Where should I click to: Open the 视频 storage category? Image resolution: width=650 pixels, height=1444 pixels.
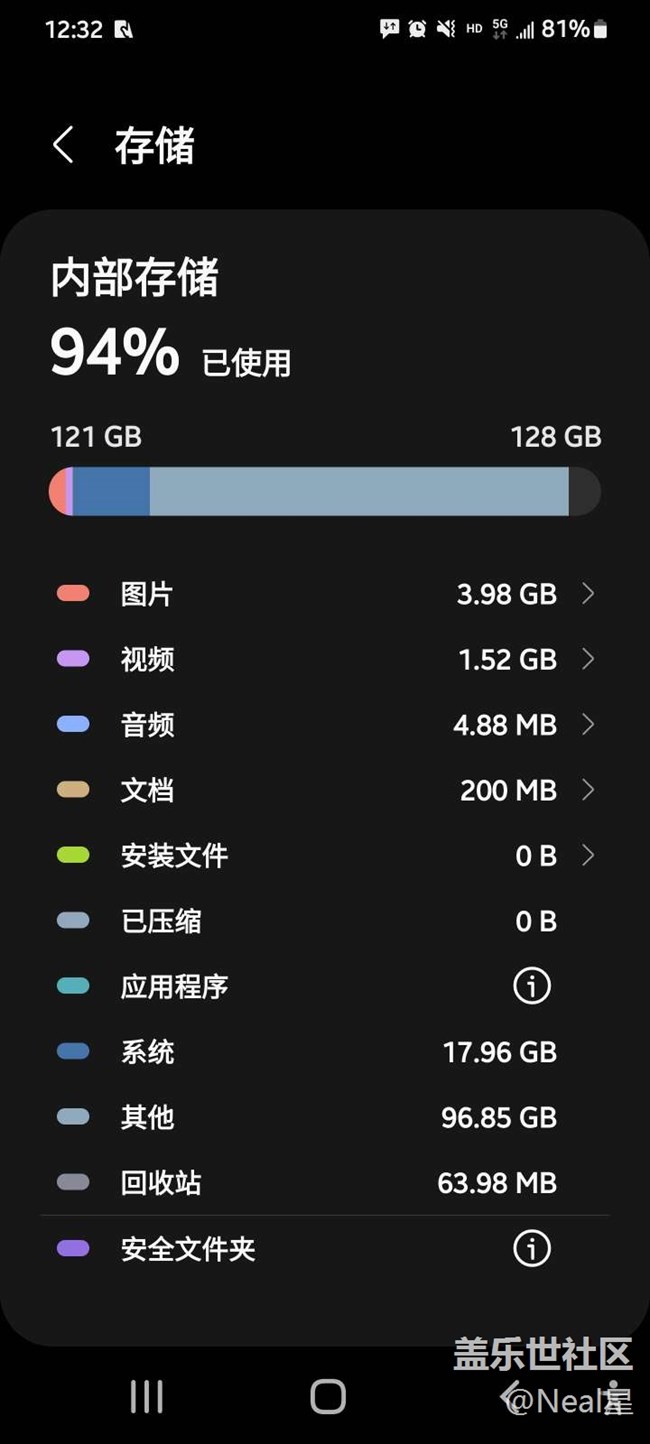(325, 659)
